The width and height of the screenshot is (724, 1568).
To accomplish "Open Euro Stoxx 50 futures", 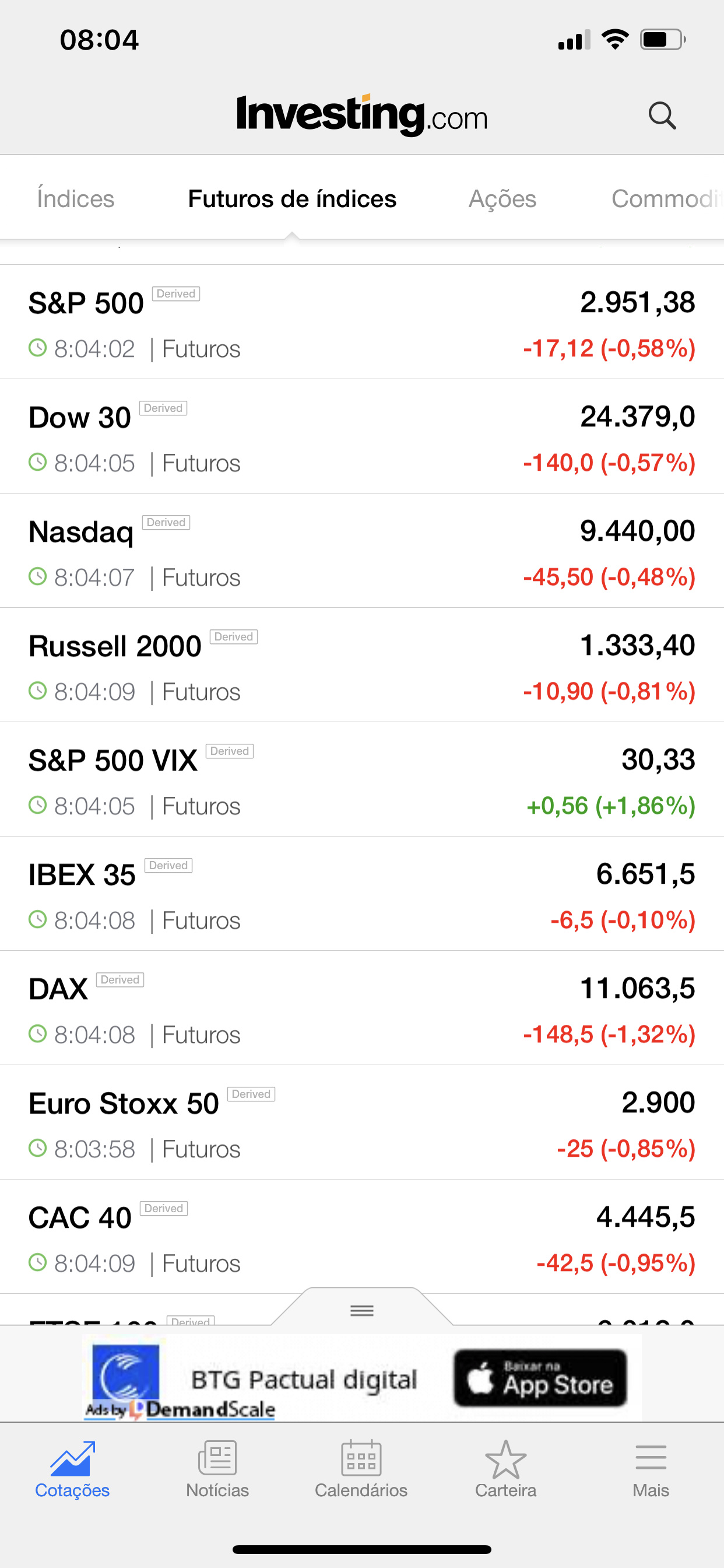I will click(x=362, y=1123).
